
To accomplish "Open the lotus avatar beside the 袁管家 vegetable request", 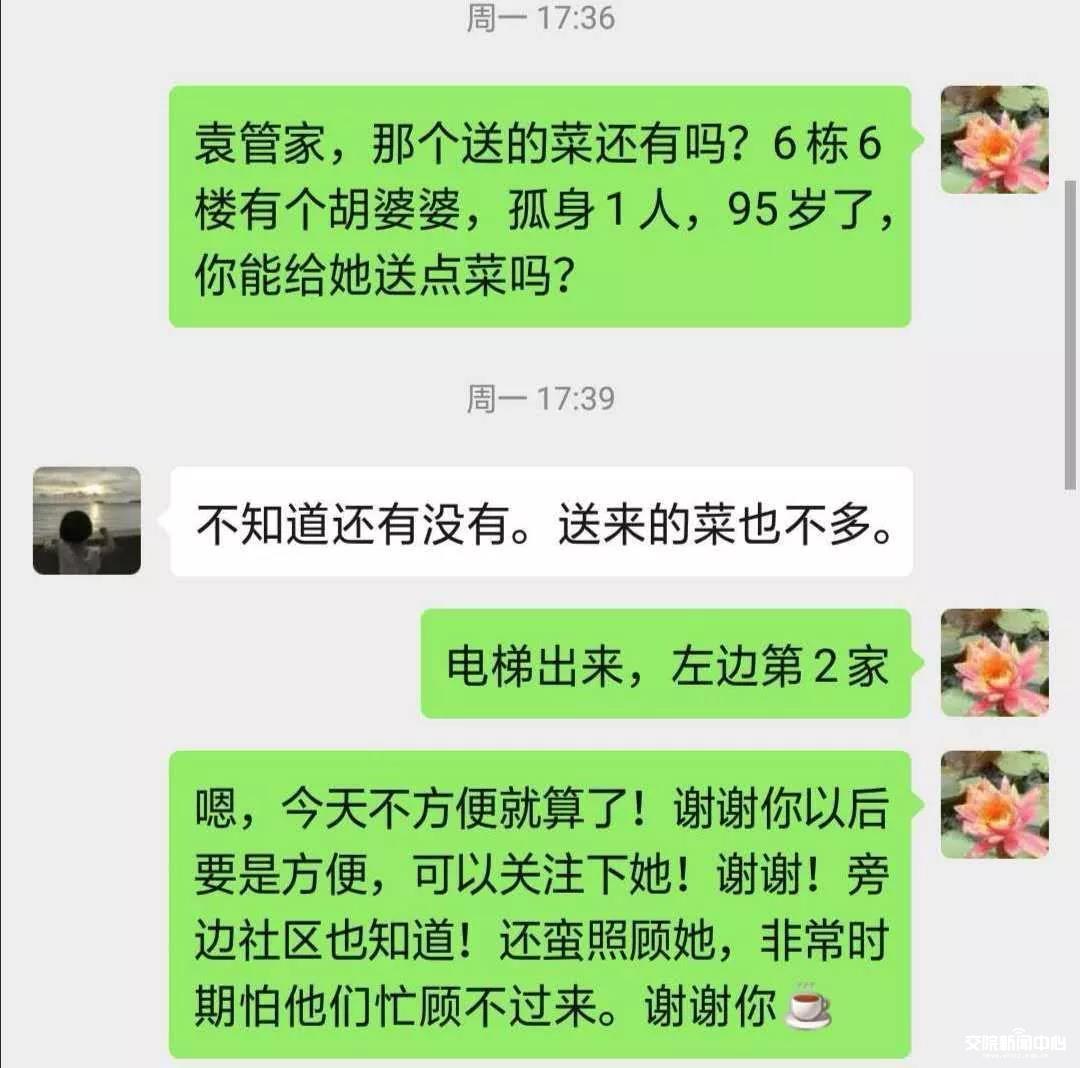I will (995, 140).
